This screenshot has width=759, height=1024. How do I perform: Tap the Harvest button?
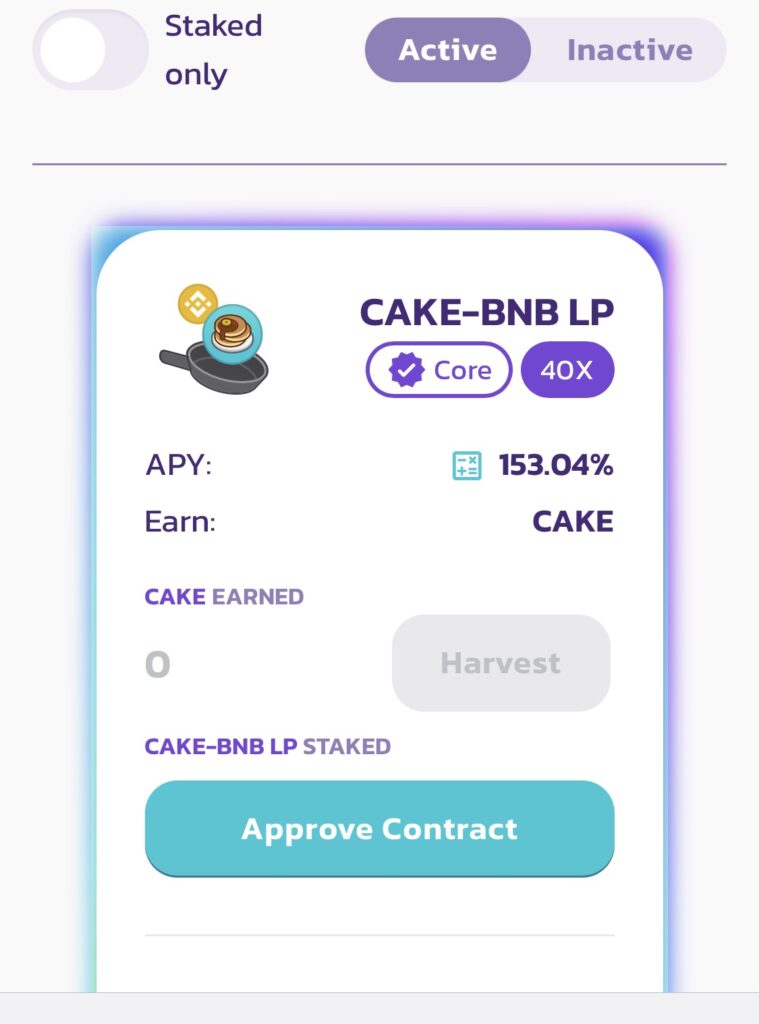coord(500,663)
